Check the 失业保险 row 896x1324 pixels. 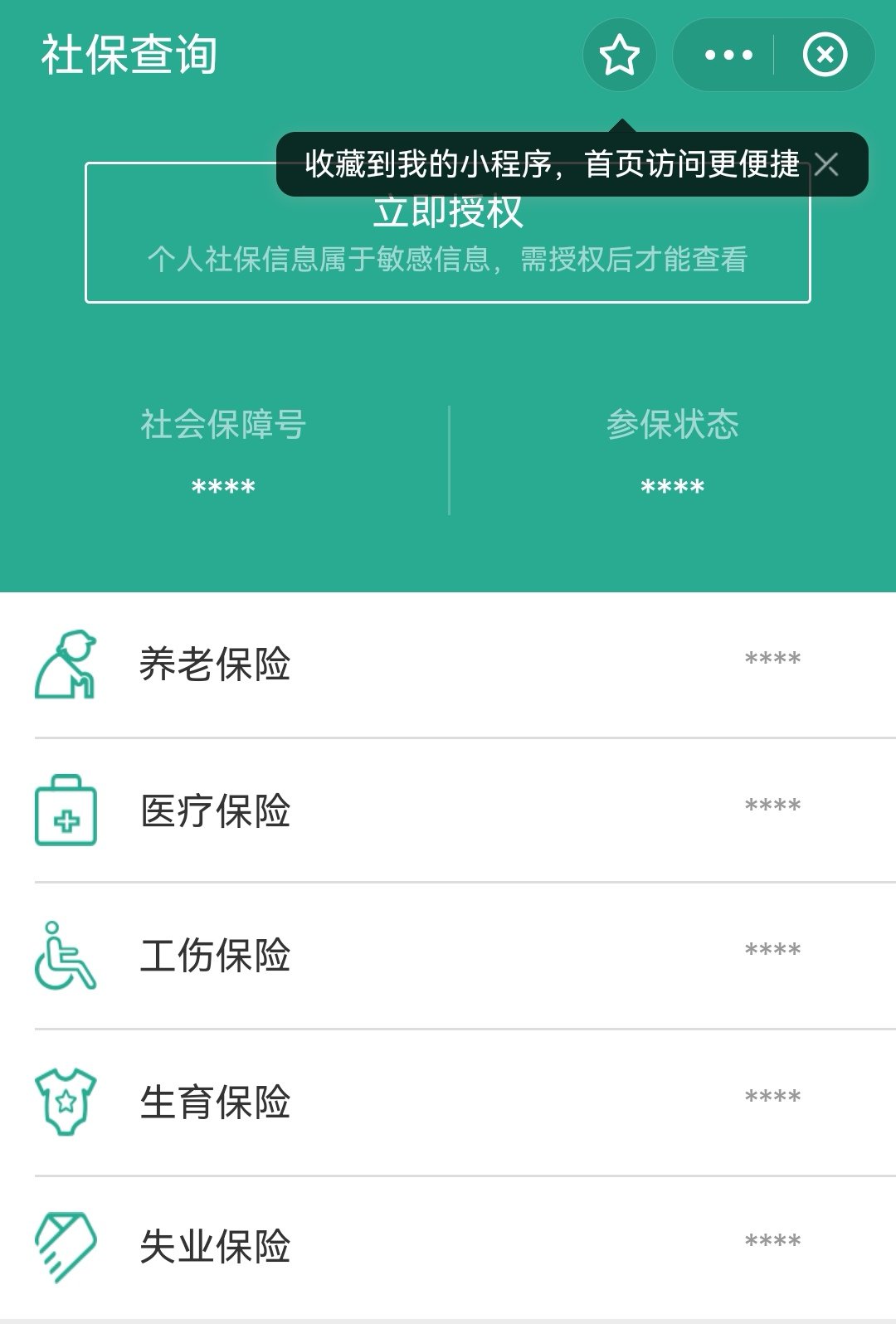point(448,1247)
